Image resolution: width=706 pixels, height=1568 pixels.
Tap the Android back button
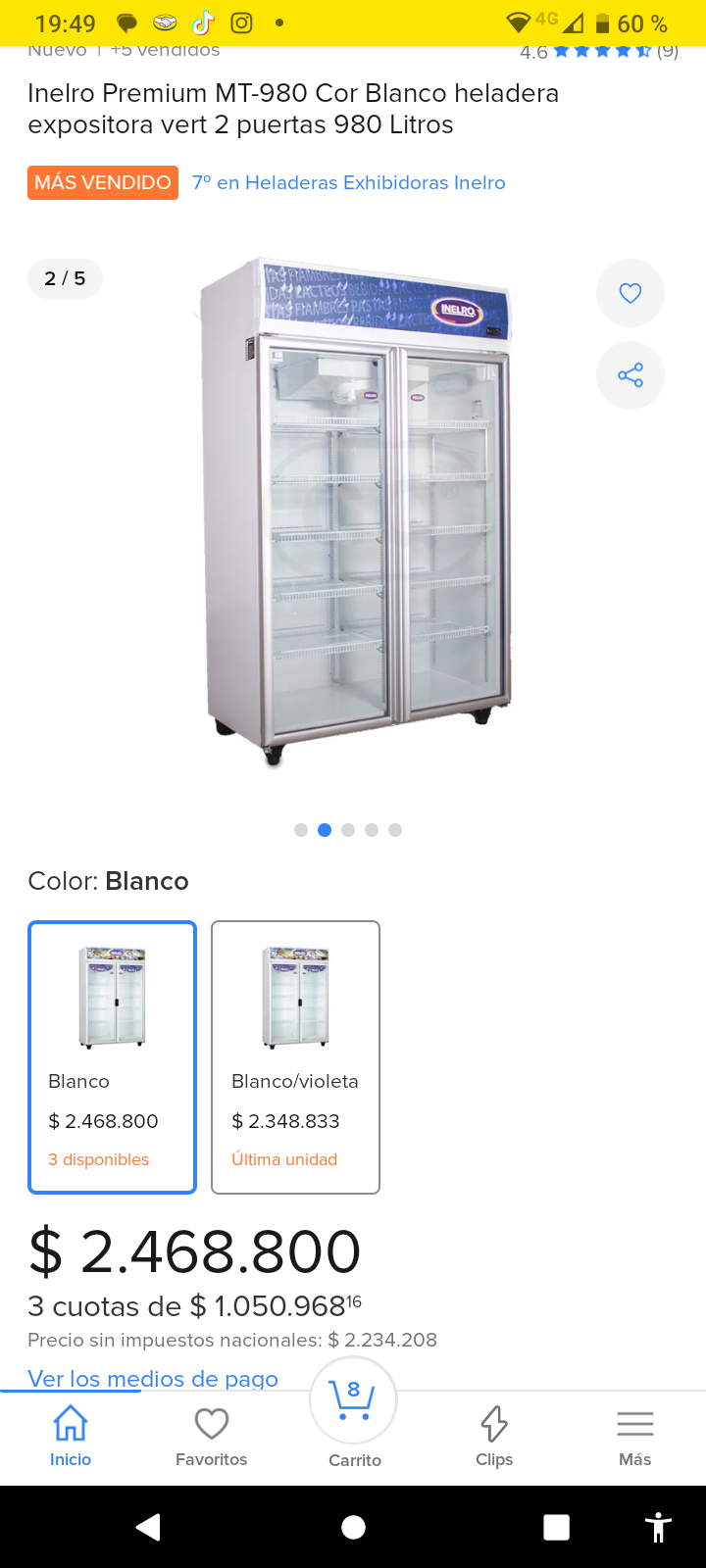pos(148,1527)
